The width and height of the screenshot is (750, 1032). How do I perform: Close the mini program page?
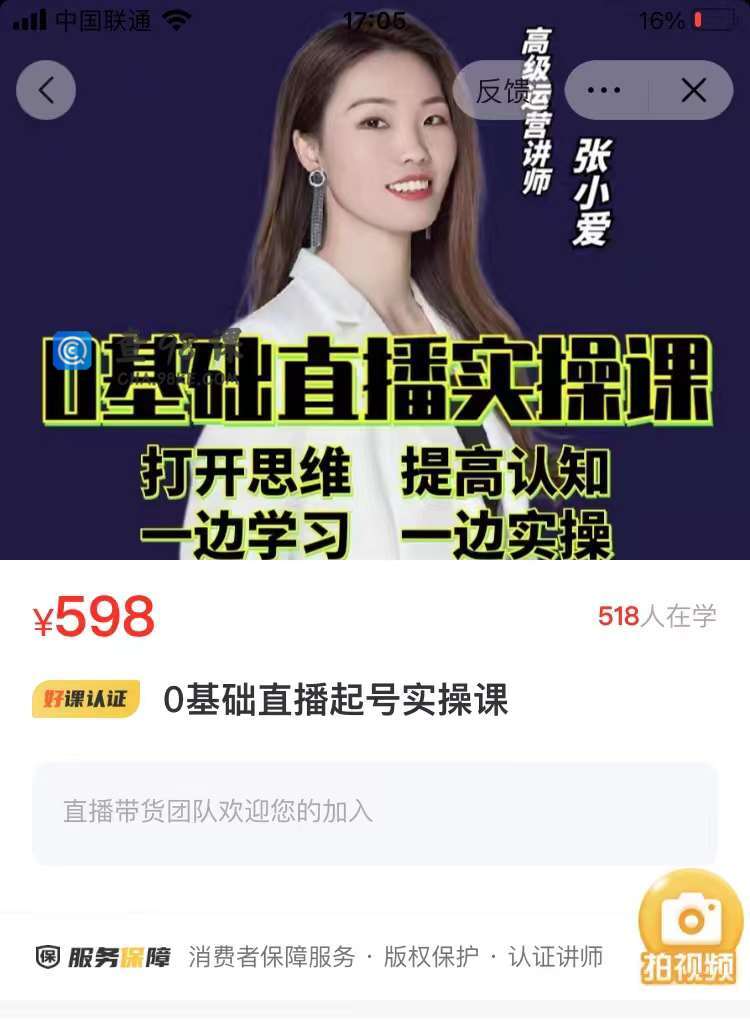point(693,91)
